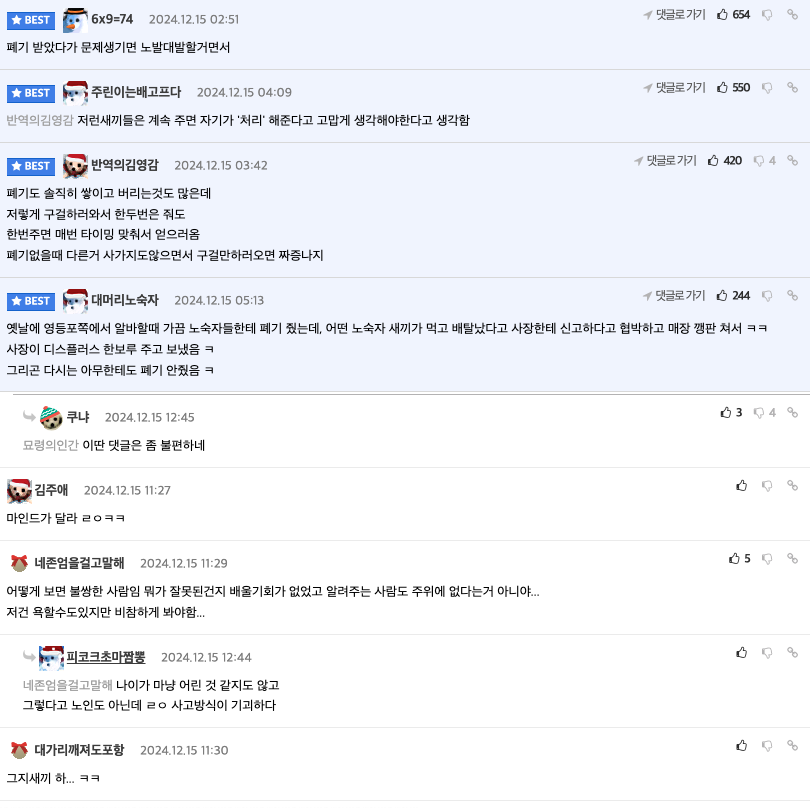The height and width of the screenshot is (808, 810).
Task: Copy link of 대머리노숙자's comment
Action: click(792, 295)
